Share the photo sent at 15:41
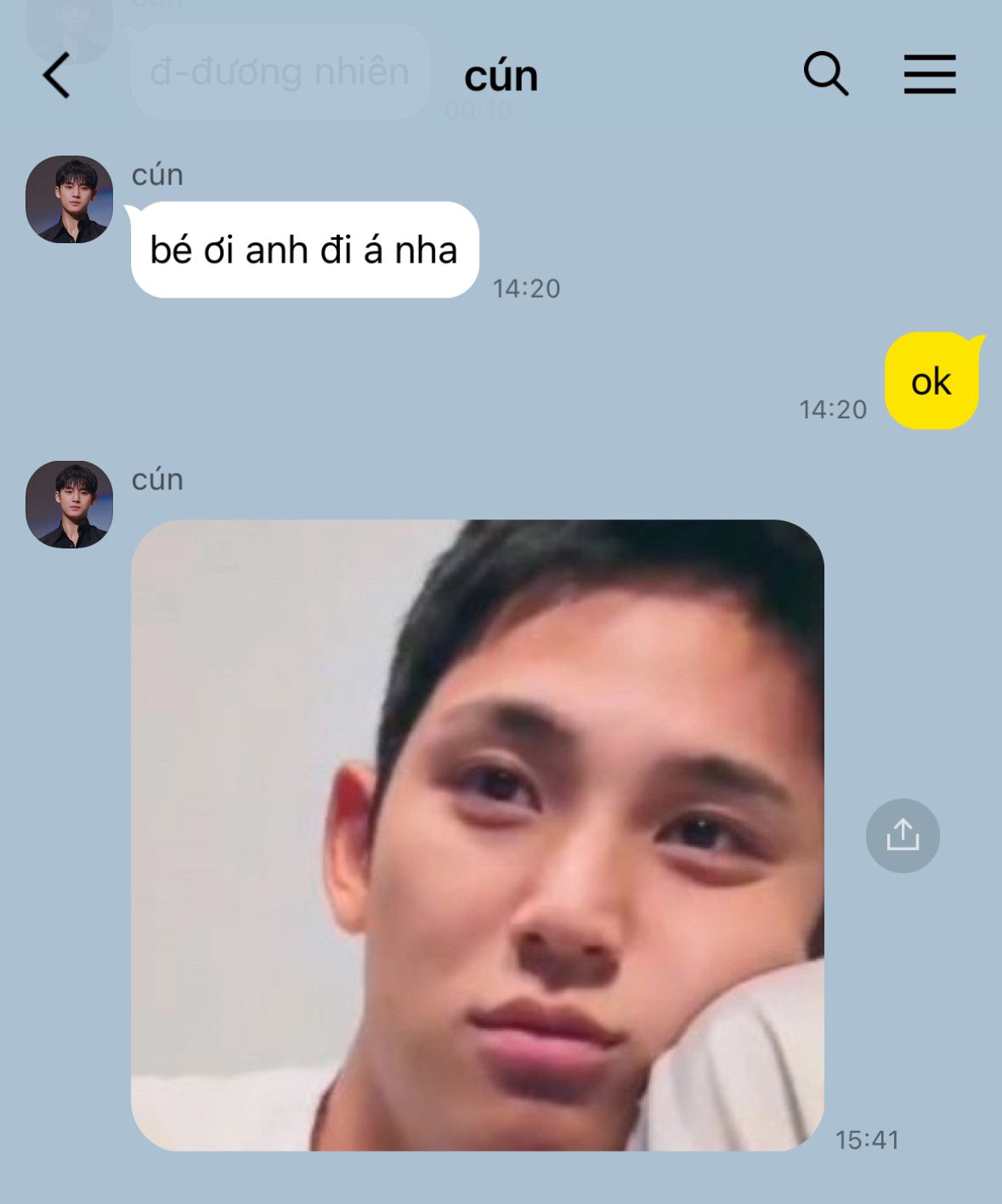The image size is (1002, 1204). click(x=903, y=835)
